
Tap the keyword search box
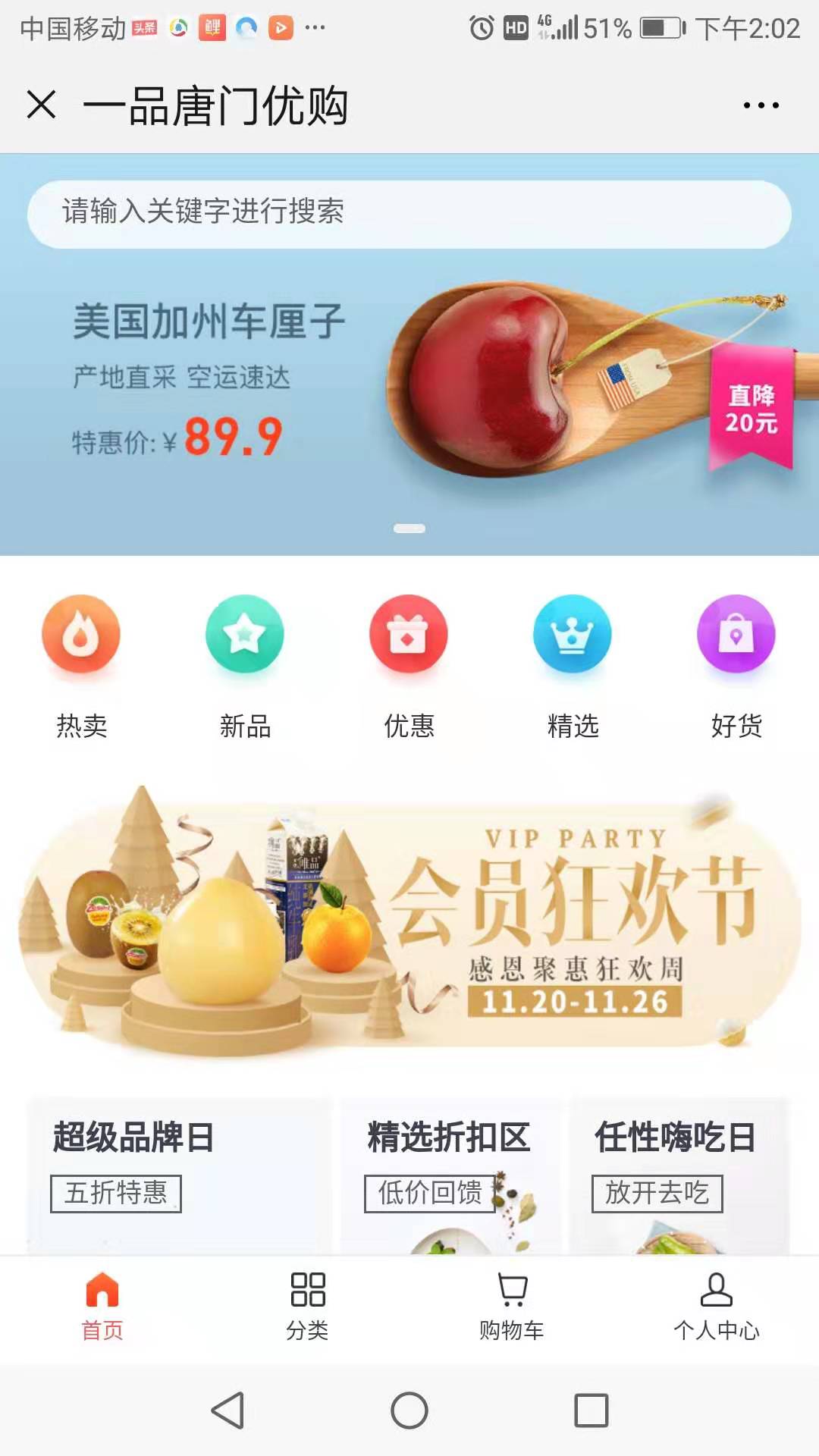click(409, 213)
